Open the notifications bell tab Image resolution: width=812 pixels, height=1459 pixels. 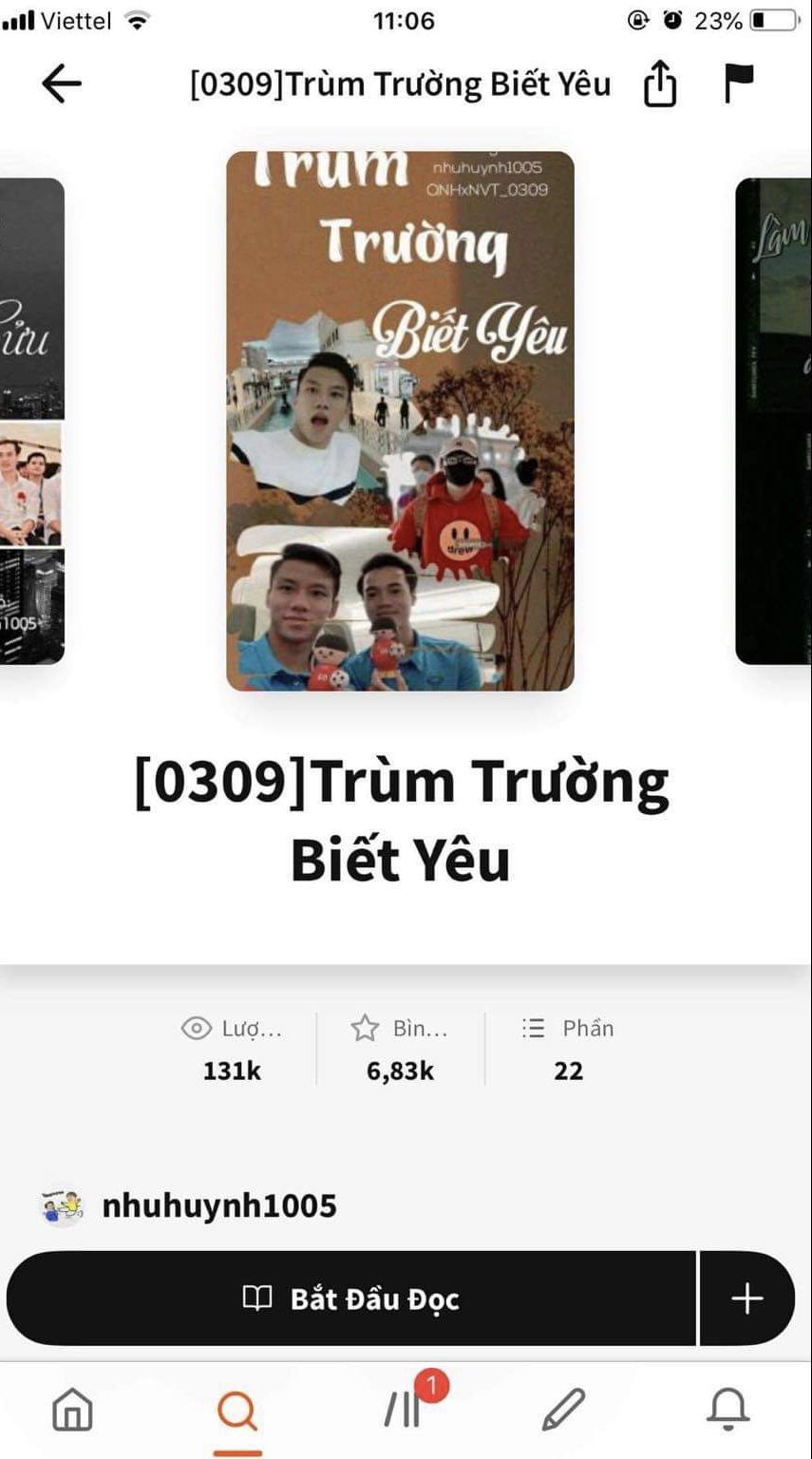click(x=728, y=1410)
